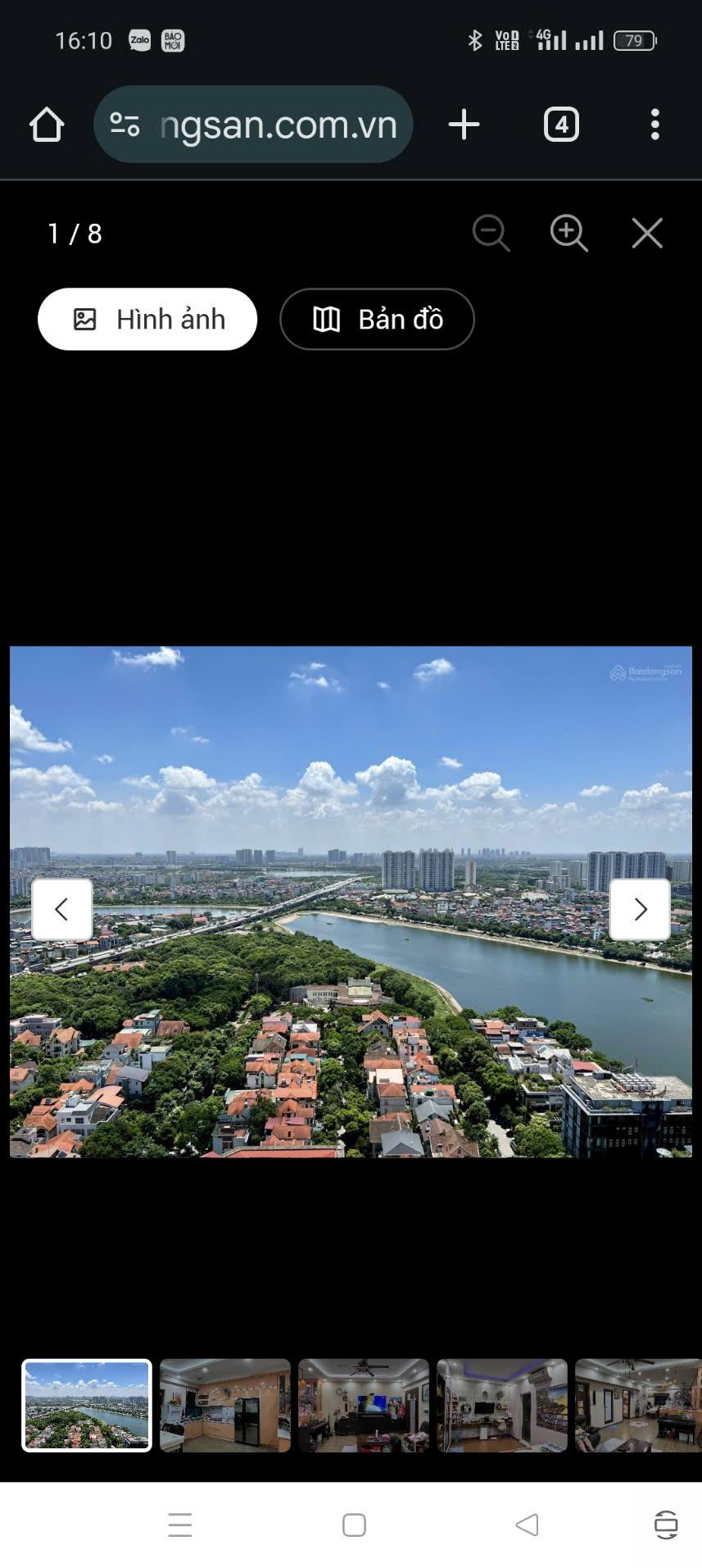Open the browser overflow menu
Image resolution: width=702 pixels, height=1568 pixels.
[654, 125]
